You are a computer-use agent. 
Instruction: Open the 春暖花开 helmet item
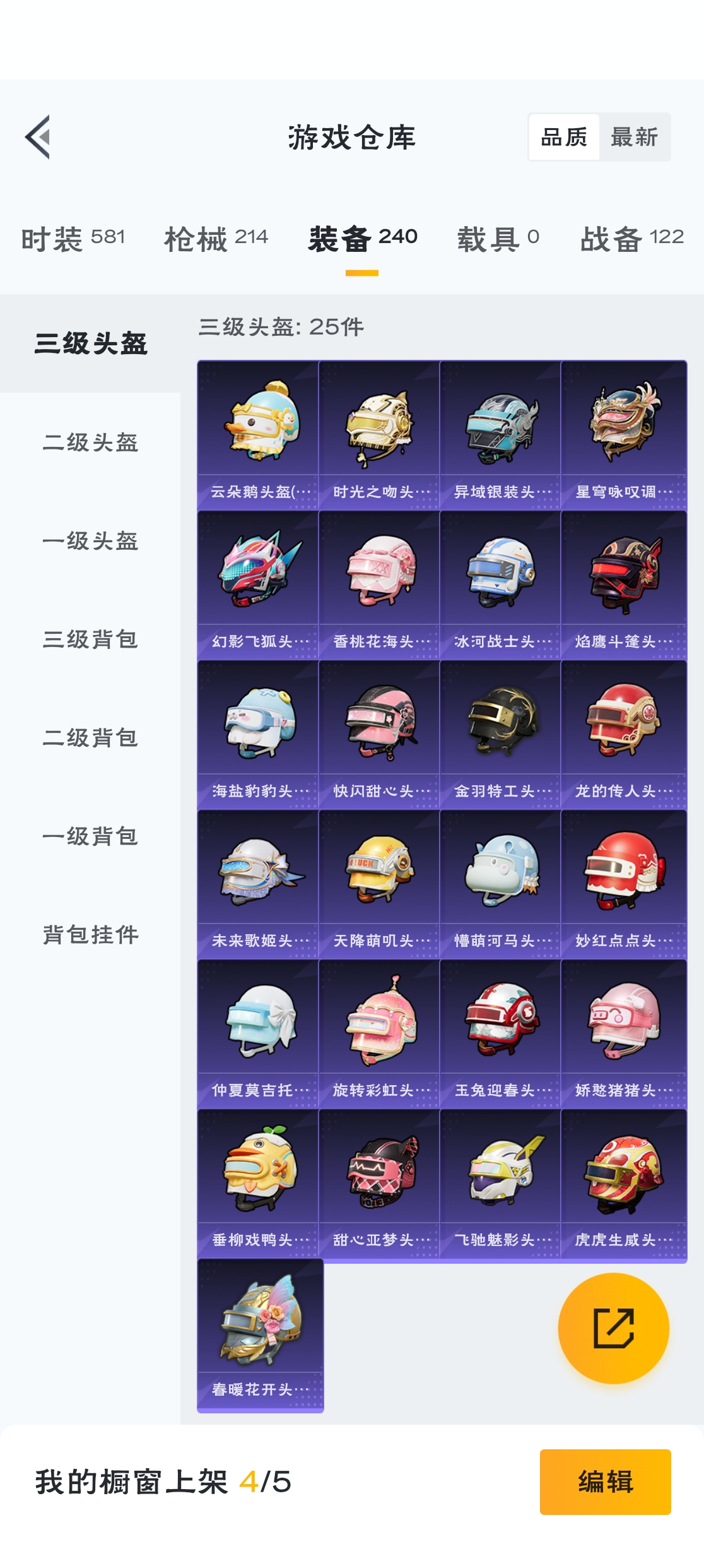coord(260,1334)
